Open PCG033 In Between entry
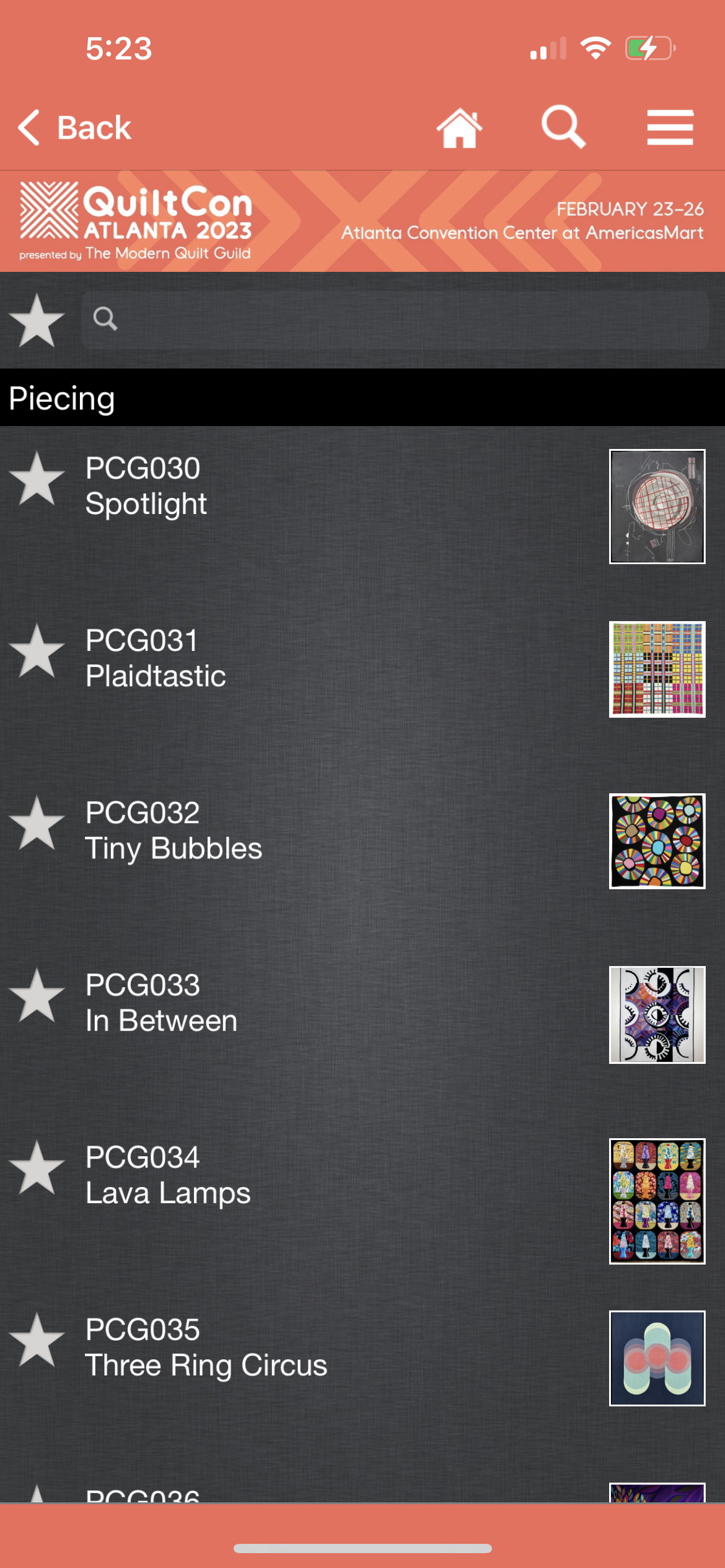Image resolution: width=725 pixels, height=1568 pixels. [248, 1003]
